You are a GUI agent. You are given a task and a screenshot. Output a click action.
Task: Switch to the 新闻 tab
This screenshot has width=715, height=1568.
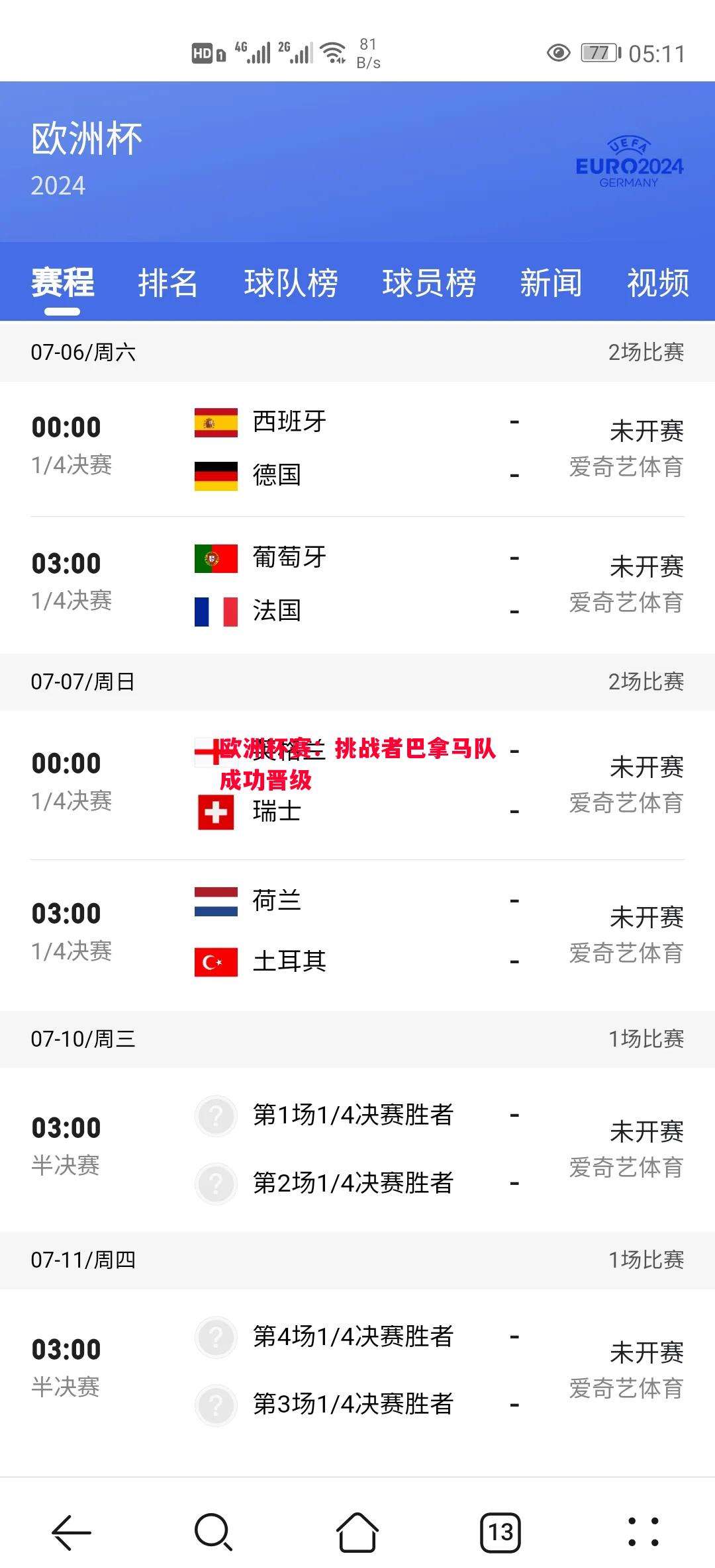coord(551,283)
